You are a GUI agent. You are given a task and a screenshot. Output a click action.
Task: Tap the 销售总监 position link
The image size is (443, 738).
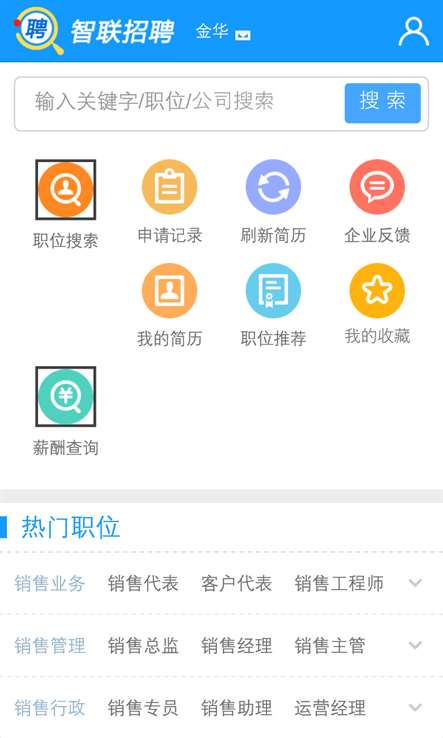(143, 645)
